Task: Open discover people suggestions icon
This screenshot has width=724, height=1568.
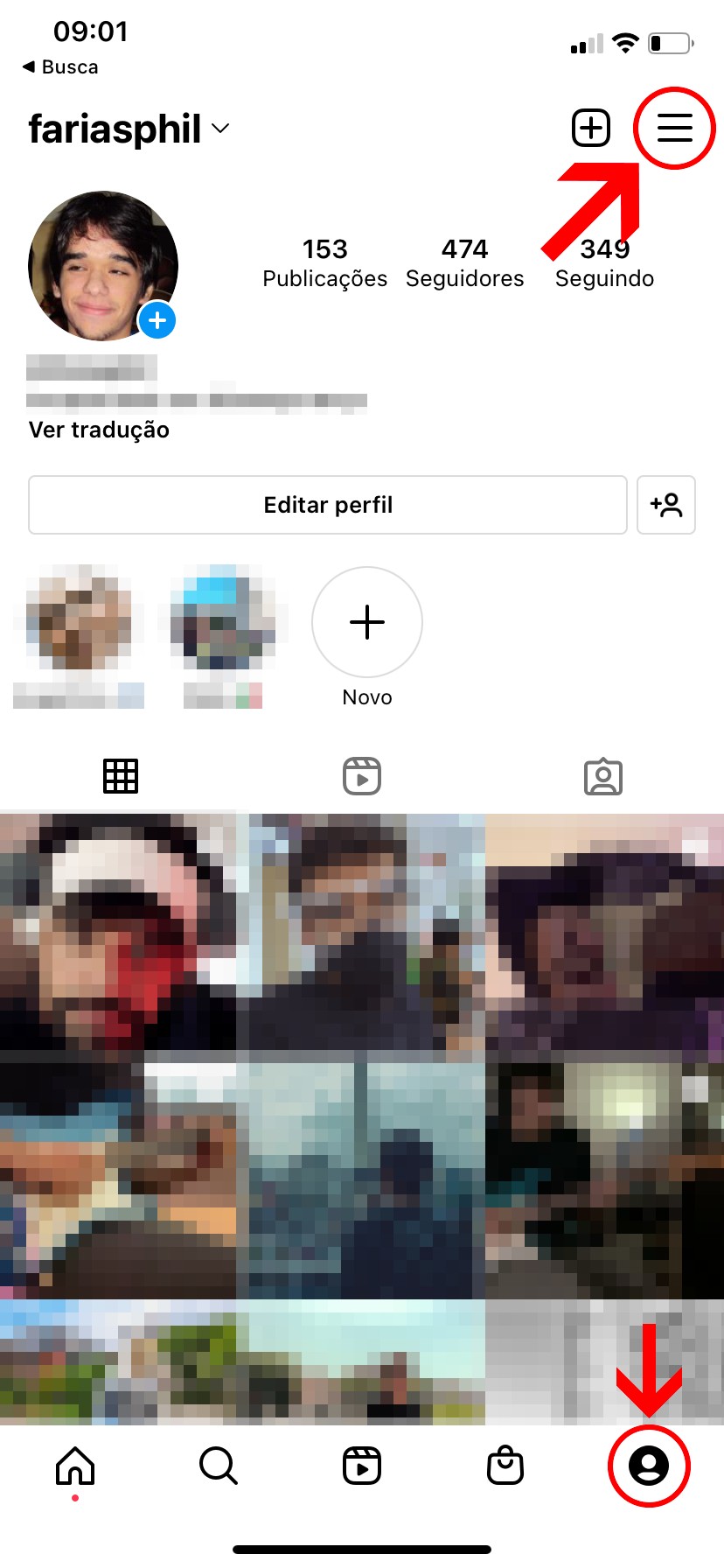Action: coord(666,505)
